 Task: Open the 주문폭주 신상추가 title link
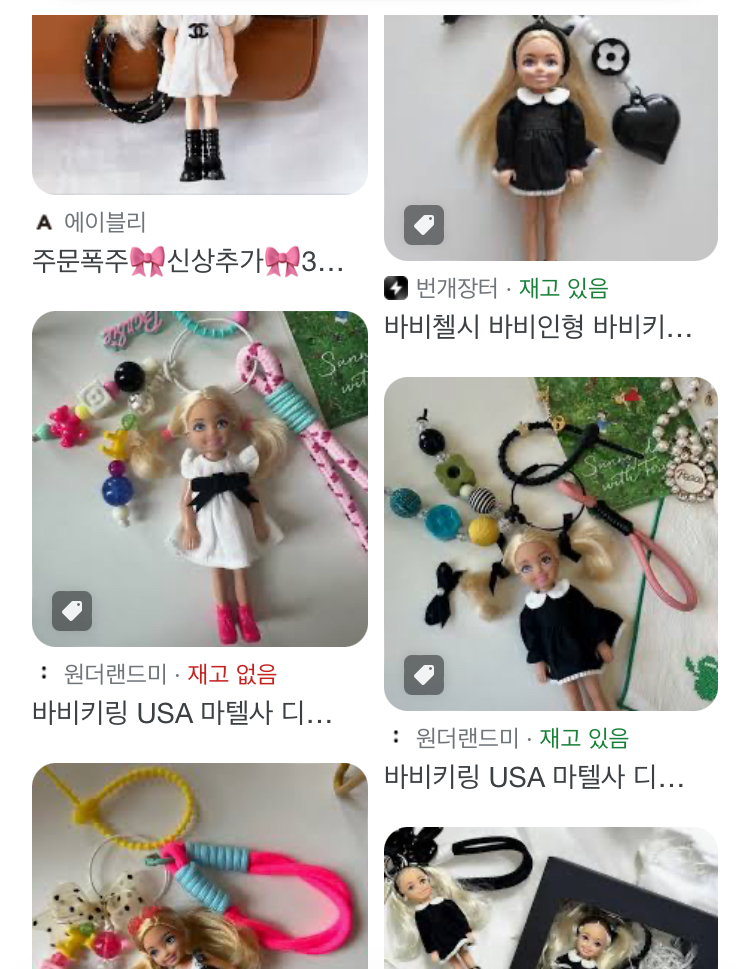(x=188, y=262)
